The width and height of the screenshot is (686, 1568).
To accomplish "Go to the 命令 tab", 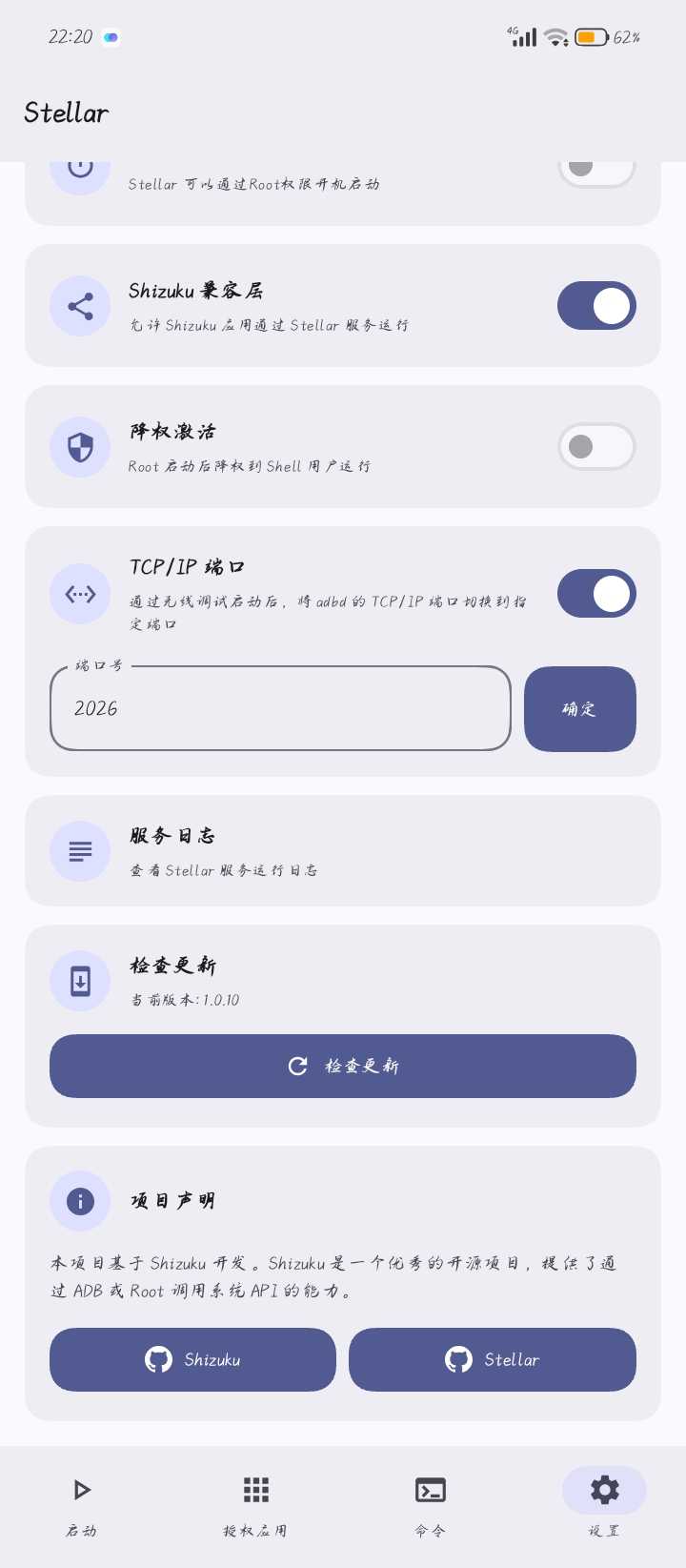I will pos(430,1504).
